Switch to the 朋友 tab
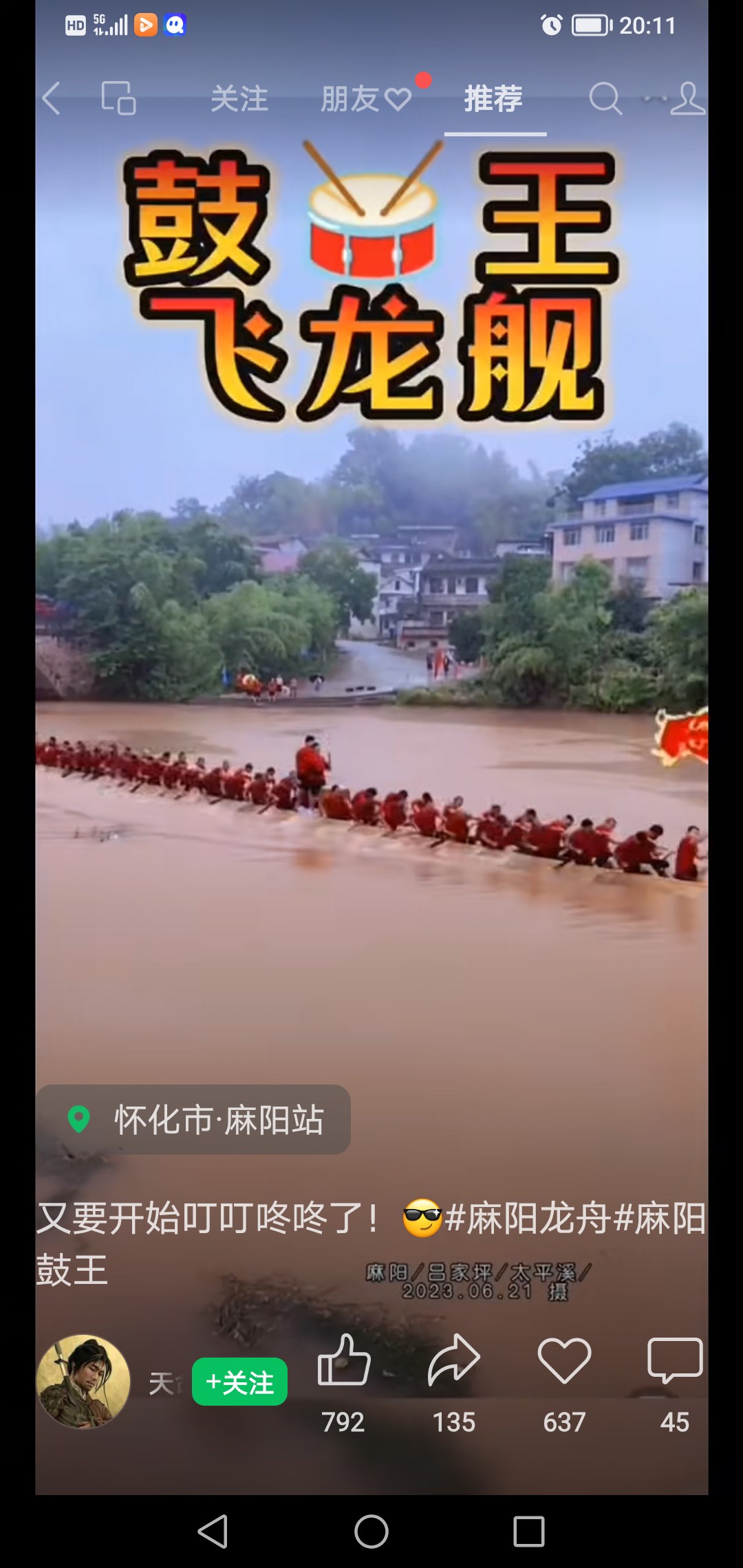Screen dimensions: 743x1568 [x=366, y=99]
